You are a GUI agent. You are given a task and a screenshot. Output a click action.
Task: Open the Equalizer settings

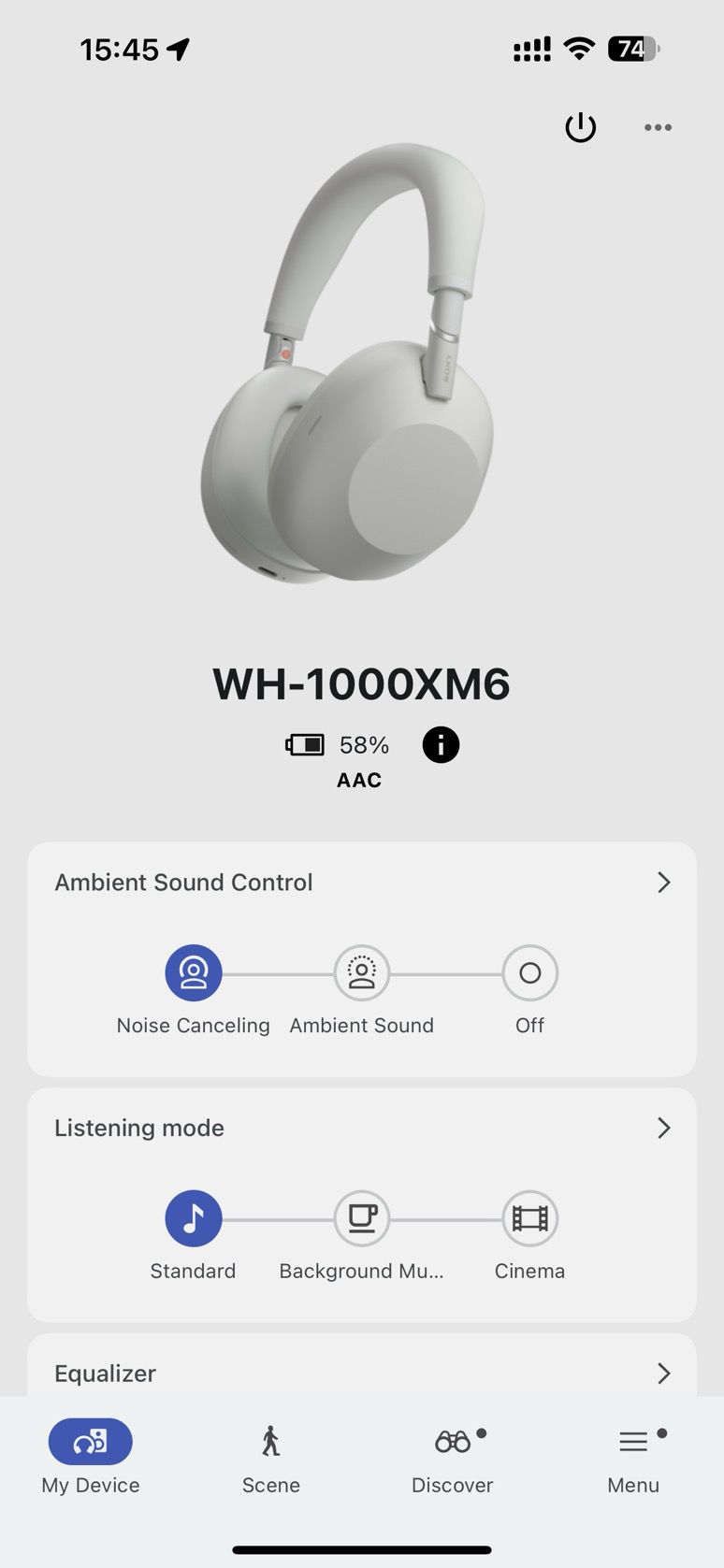pos(663,1374)
